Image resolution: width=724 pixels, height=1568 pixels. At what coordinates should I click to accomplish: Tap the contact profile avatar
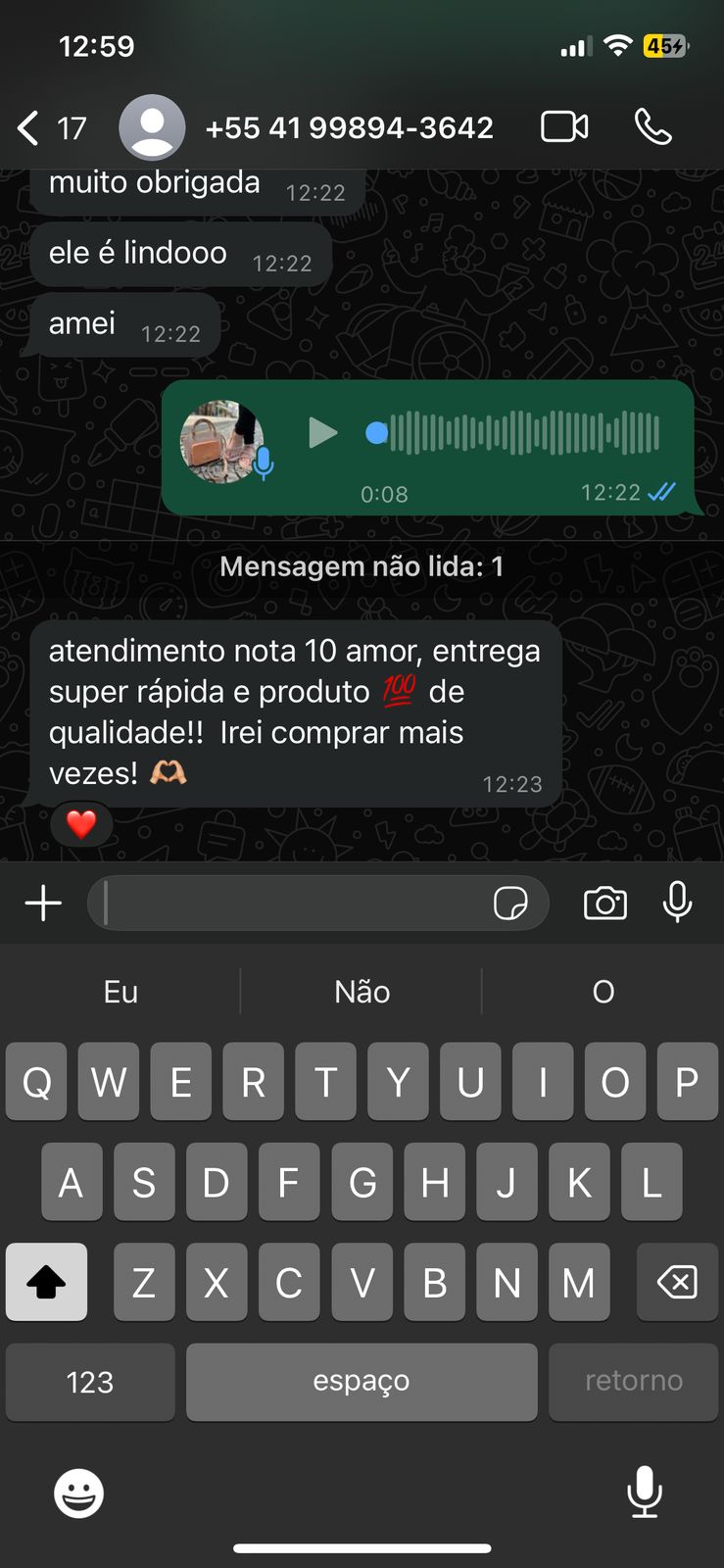coord(153,127)
